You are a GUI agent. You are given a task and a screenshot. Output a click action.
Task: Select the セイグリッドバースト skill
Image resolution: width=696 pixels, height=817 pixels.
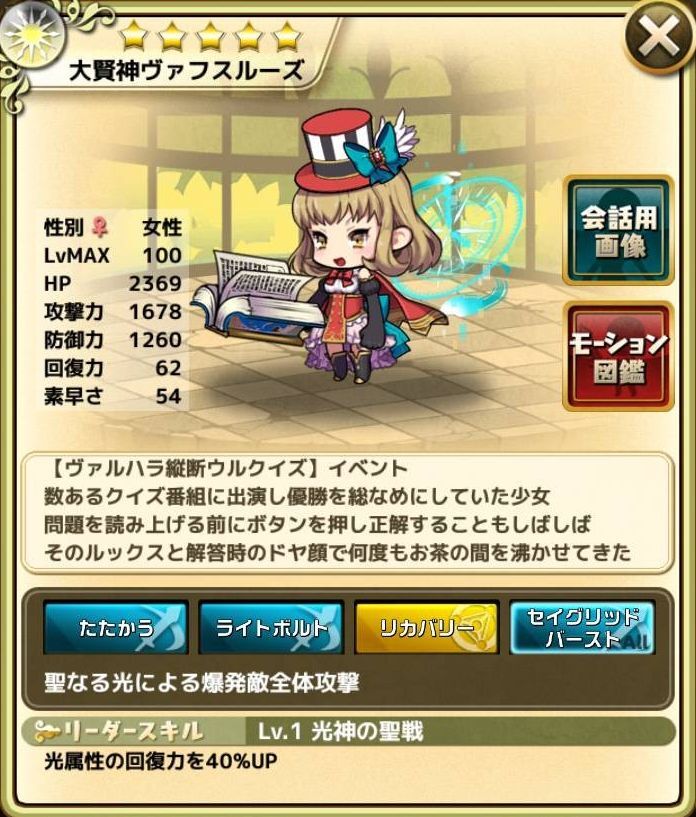pos(582,628)
